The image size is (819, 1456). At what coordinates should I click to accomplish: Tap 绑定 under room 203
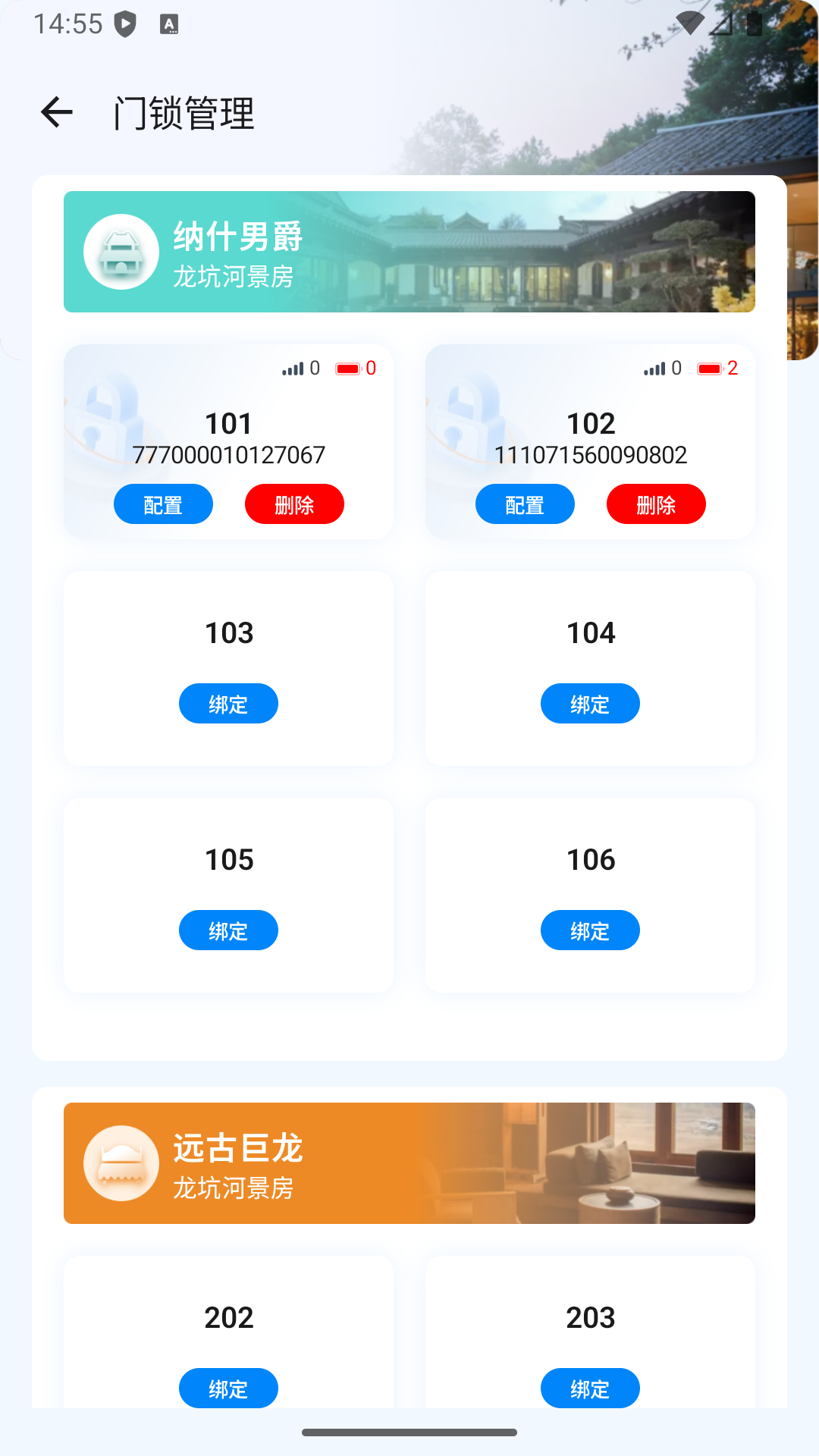(x=590, y=1388)
